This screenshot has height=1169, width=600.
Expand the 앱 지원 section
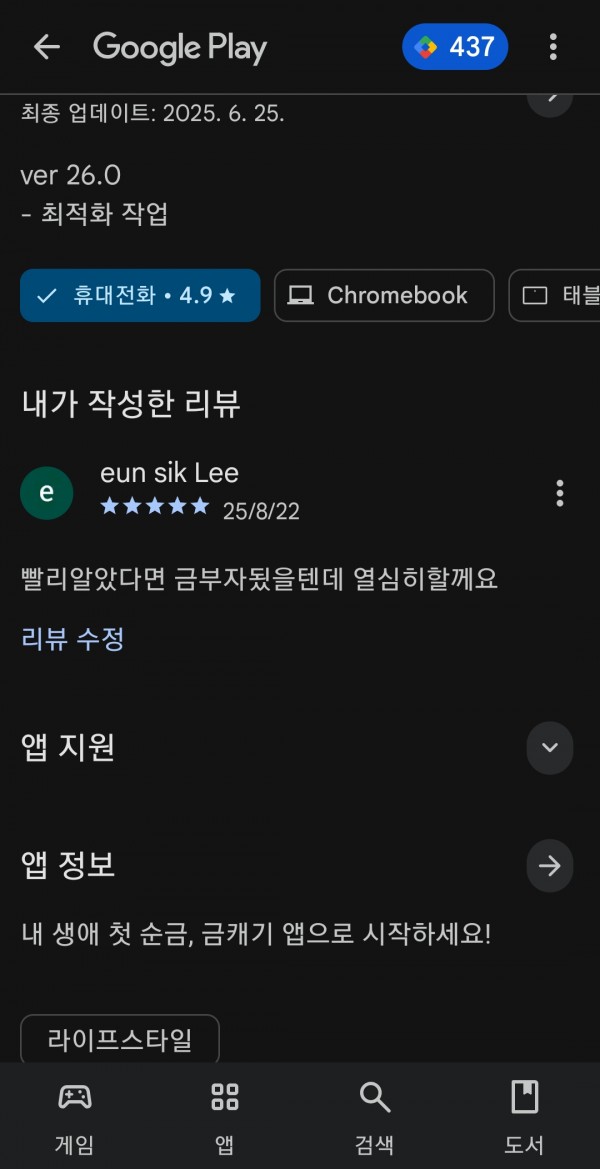coord(549,748)
